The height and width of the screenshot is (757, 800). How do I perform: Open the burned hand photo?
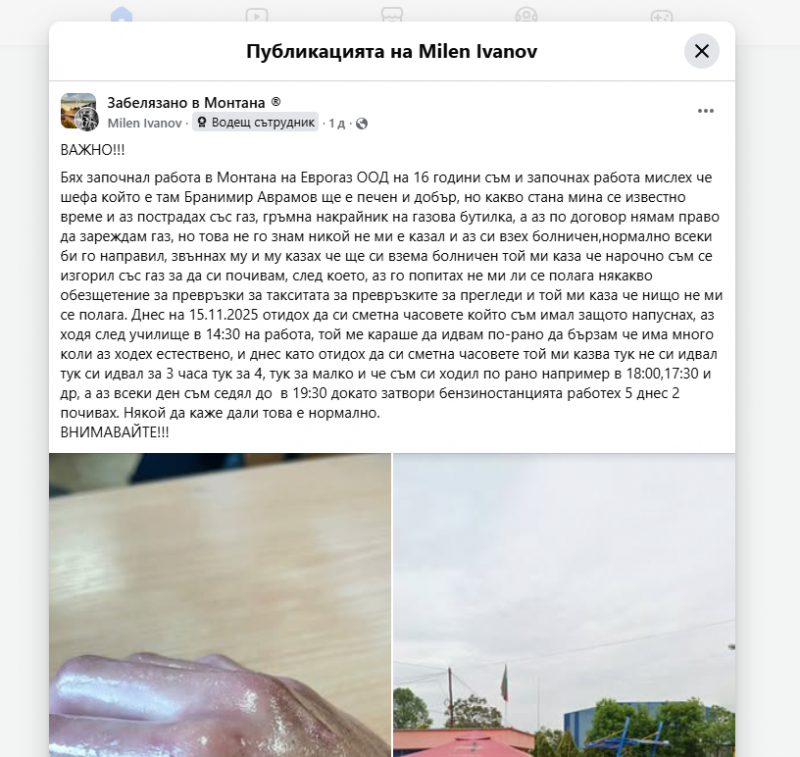point(219,604)
